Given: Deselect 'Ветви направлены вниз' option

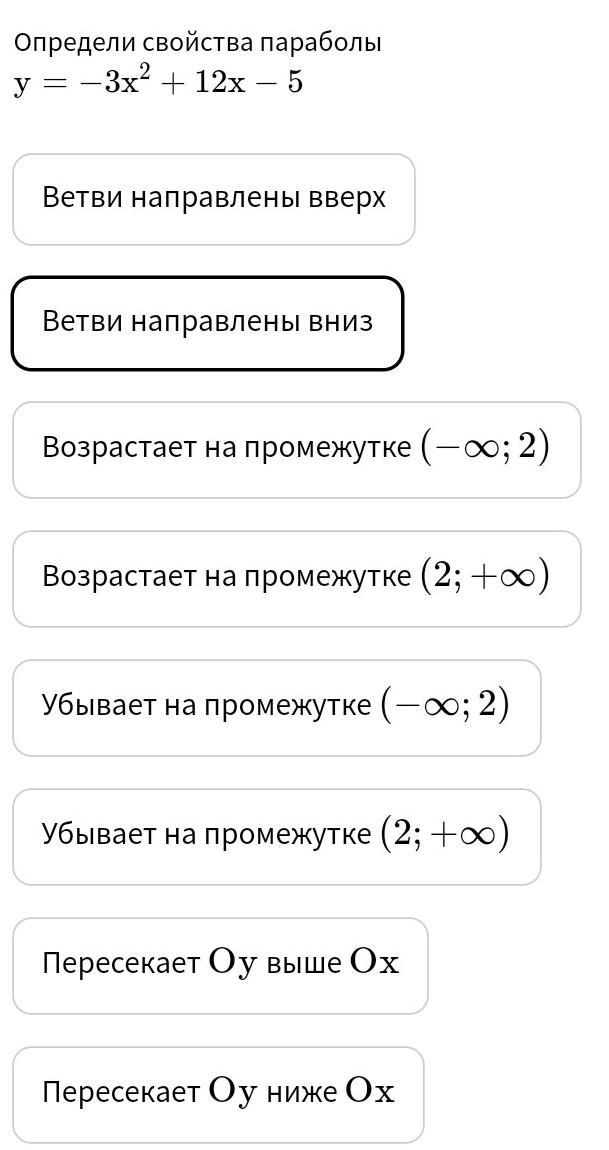Looking at the screenshot, I should coord(207,323).
